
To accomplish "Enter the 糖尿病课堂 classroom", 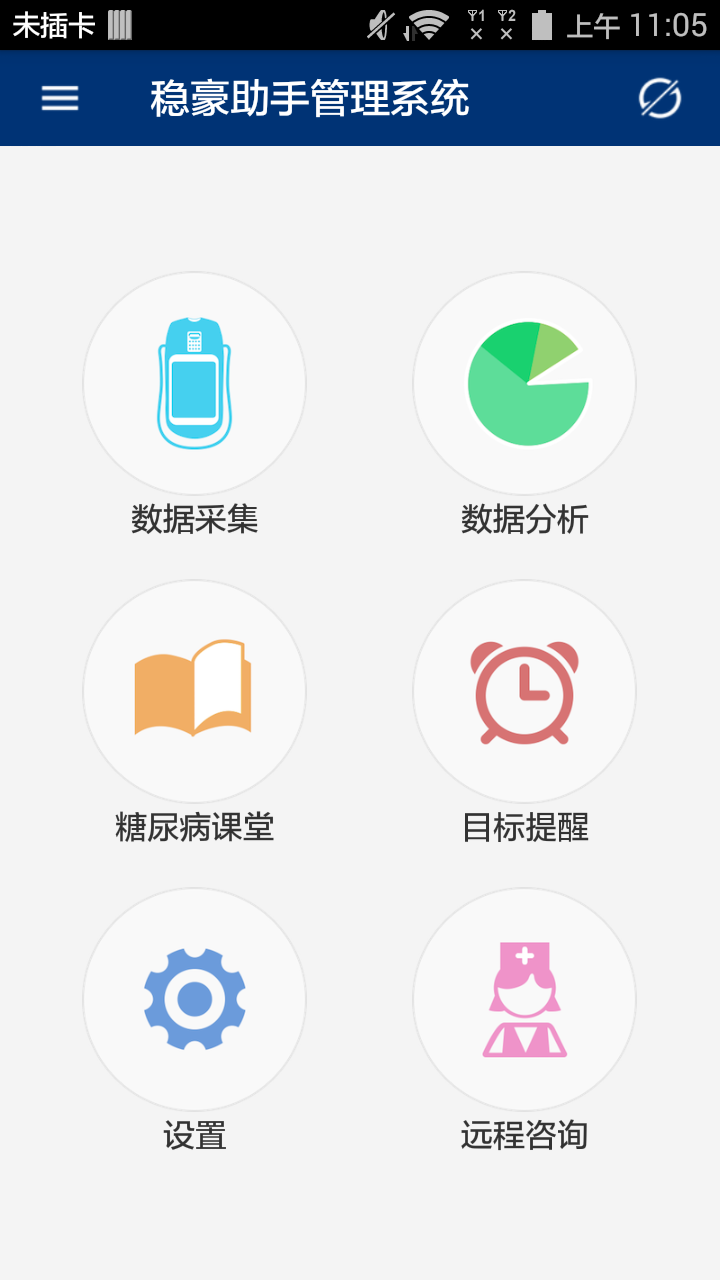I will coord(194,692).
